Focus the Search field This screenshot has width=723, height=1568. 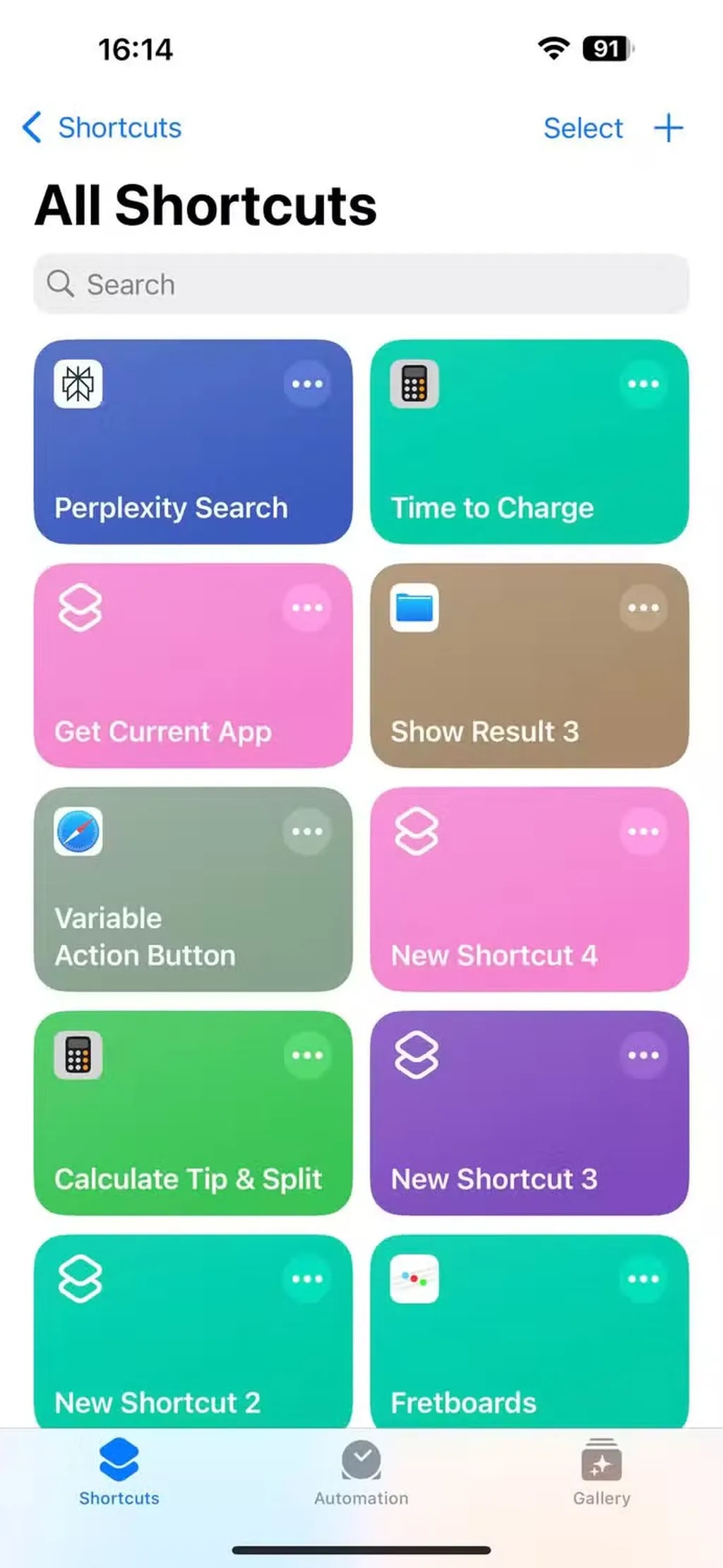361,284
